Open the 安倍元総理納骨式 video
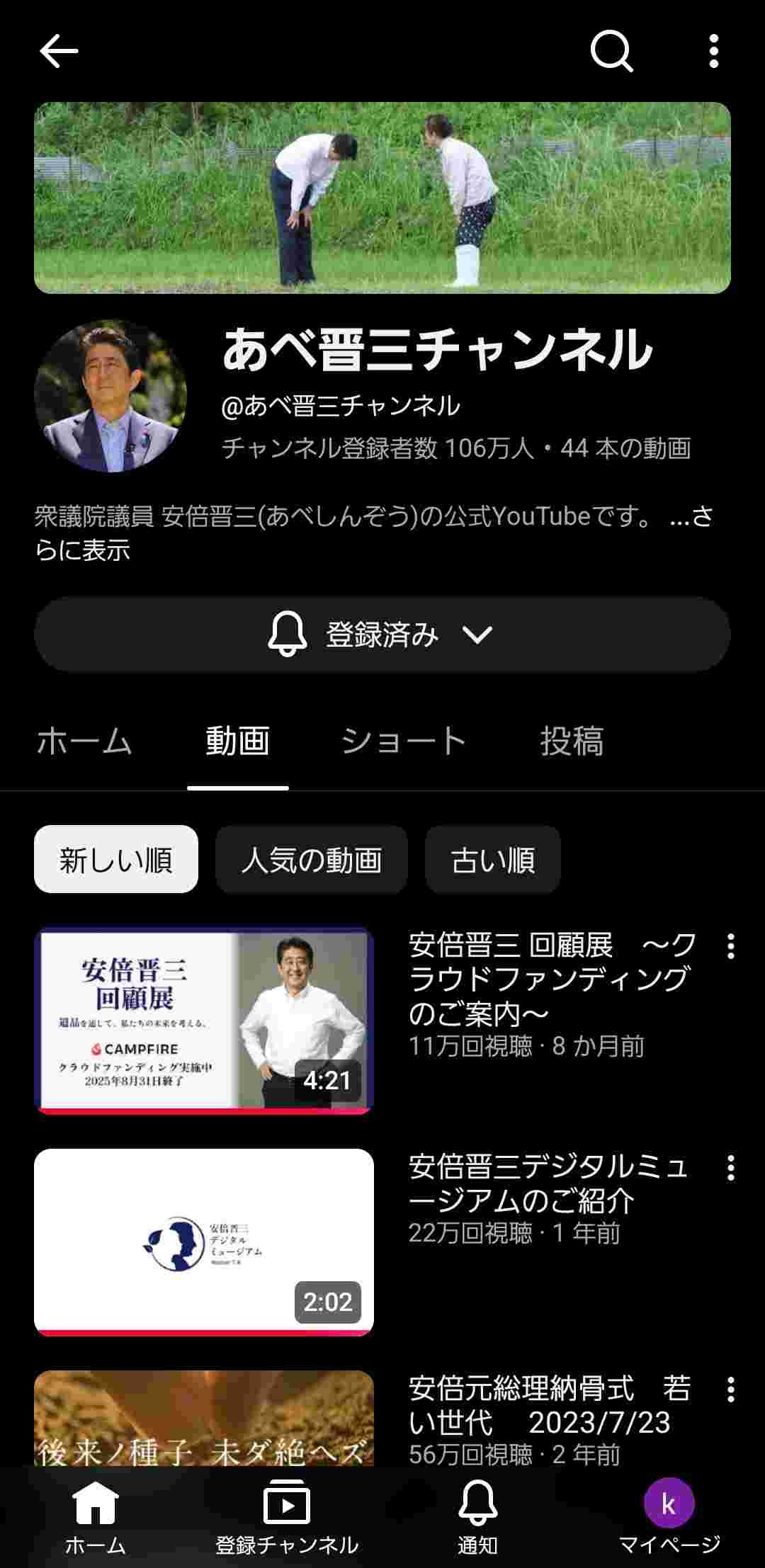Image resolution: width=765 pixels, height=1568 pixels. 204,1416
